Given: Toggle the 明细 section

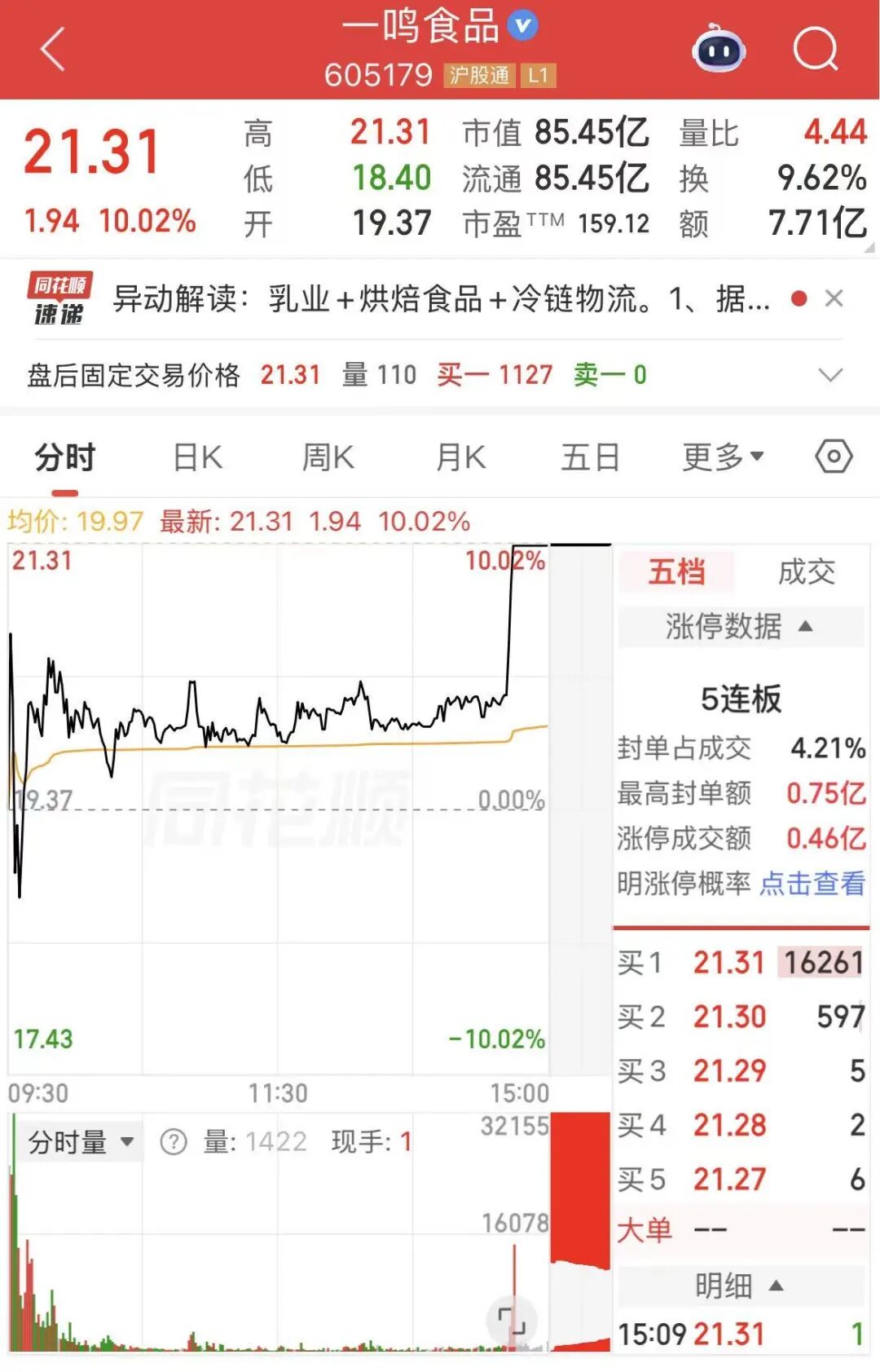Looking at the screenshot, I should tap(740, 1286).
